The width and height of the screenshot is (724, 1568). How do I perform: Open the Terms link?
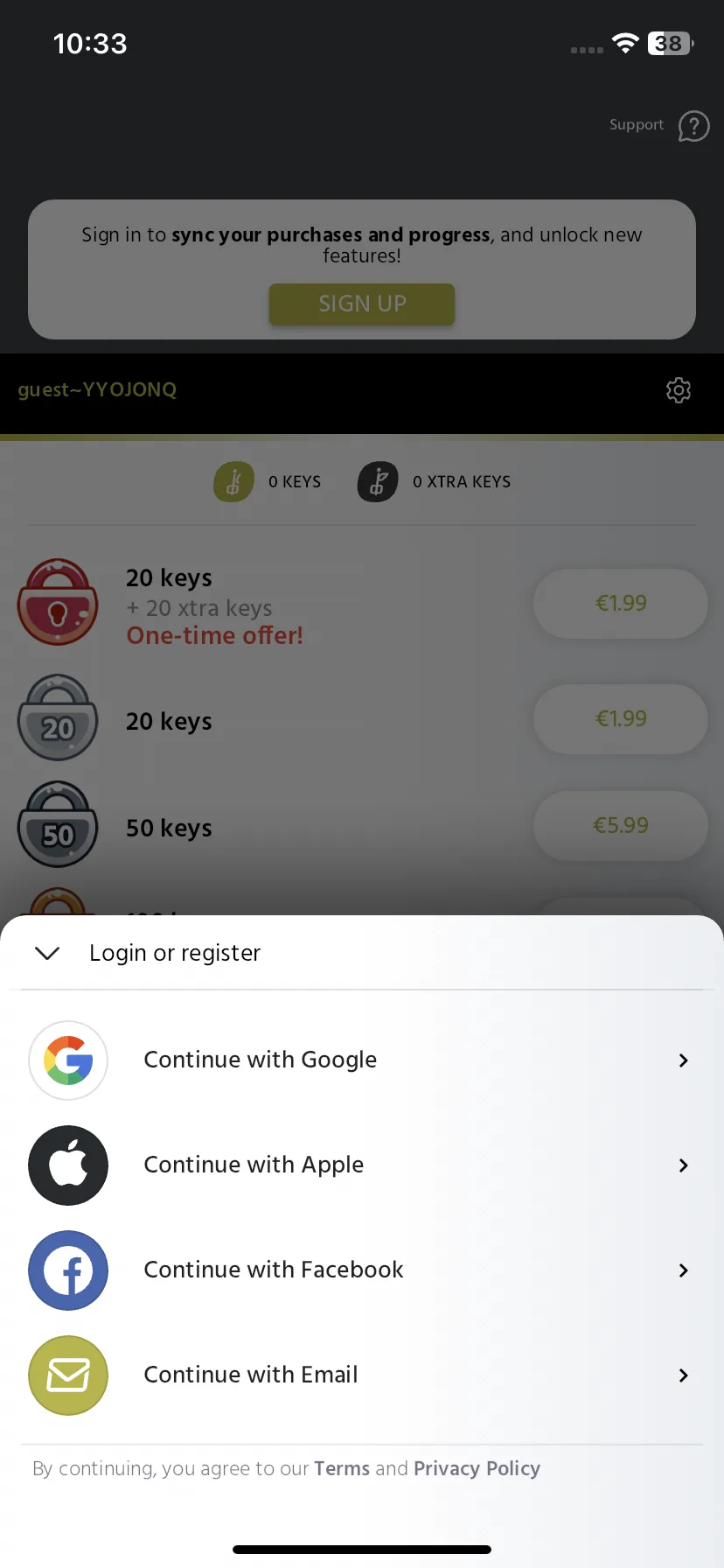(342, 1468)
